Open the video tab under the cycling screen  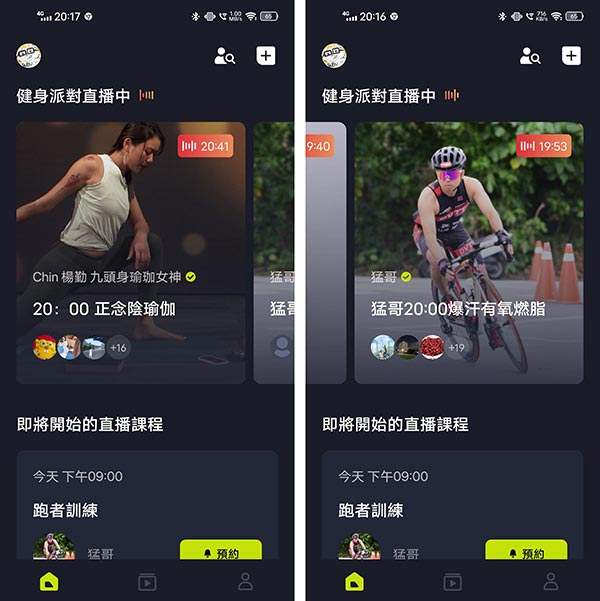(x=452, y=581)
